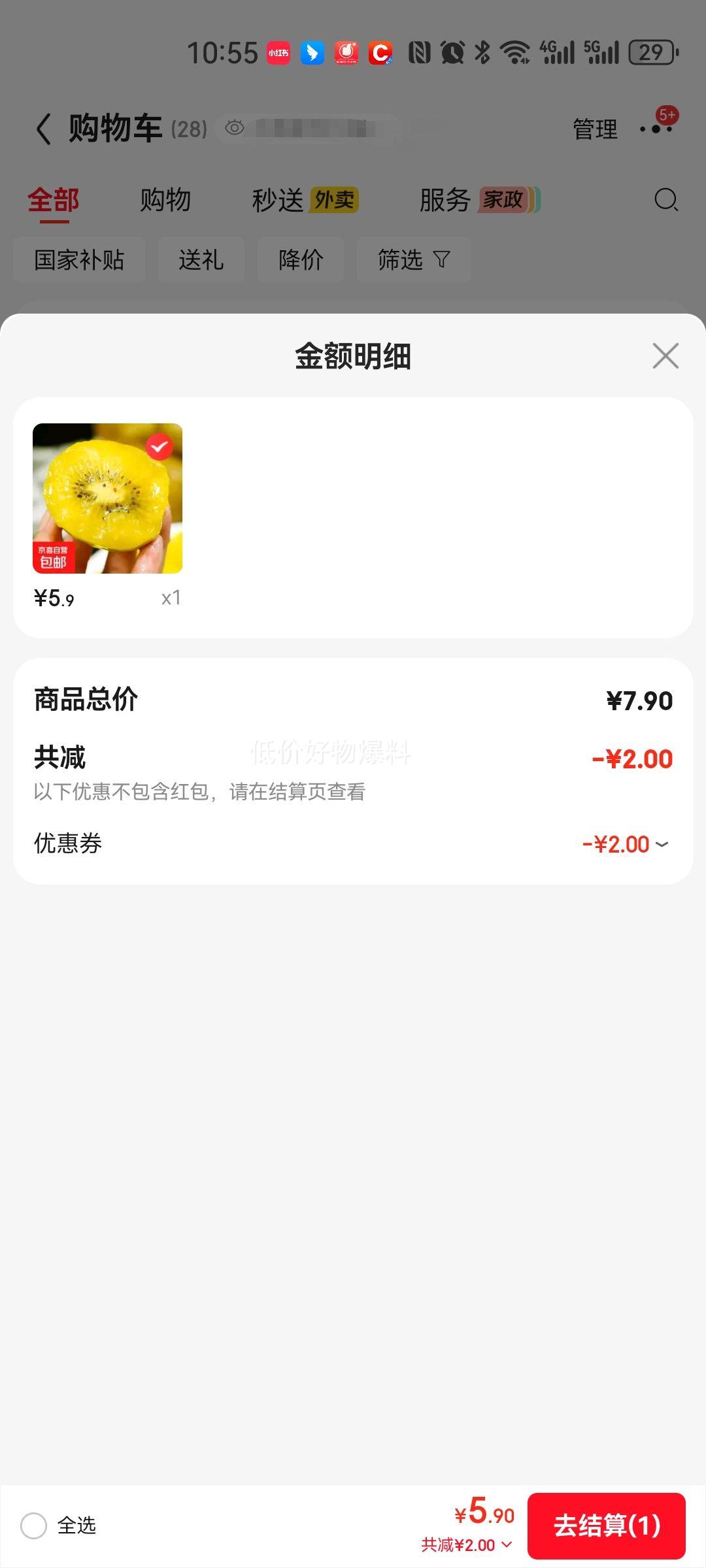Expand coupon details via the 优惠券 chevron
This screenshot has height=1568, width=706.
(x=663, y=844)
